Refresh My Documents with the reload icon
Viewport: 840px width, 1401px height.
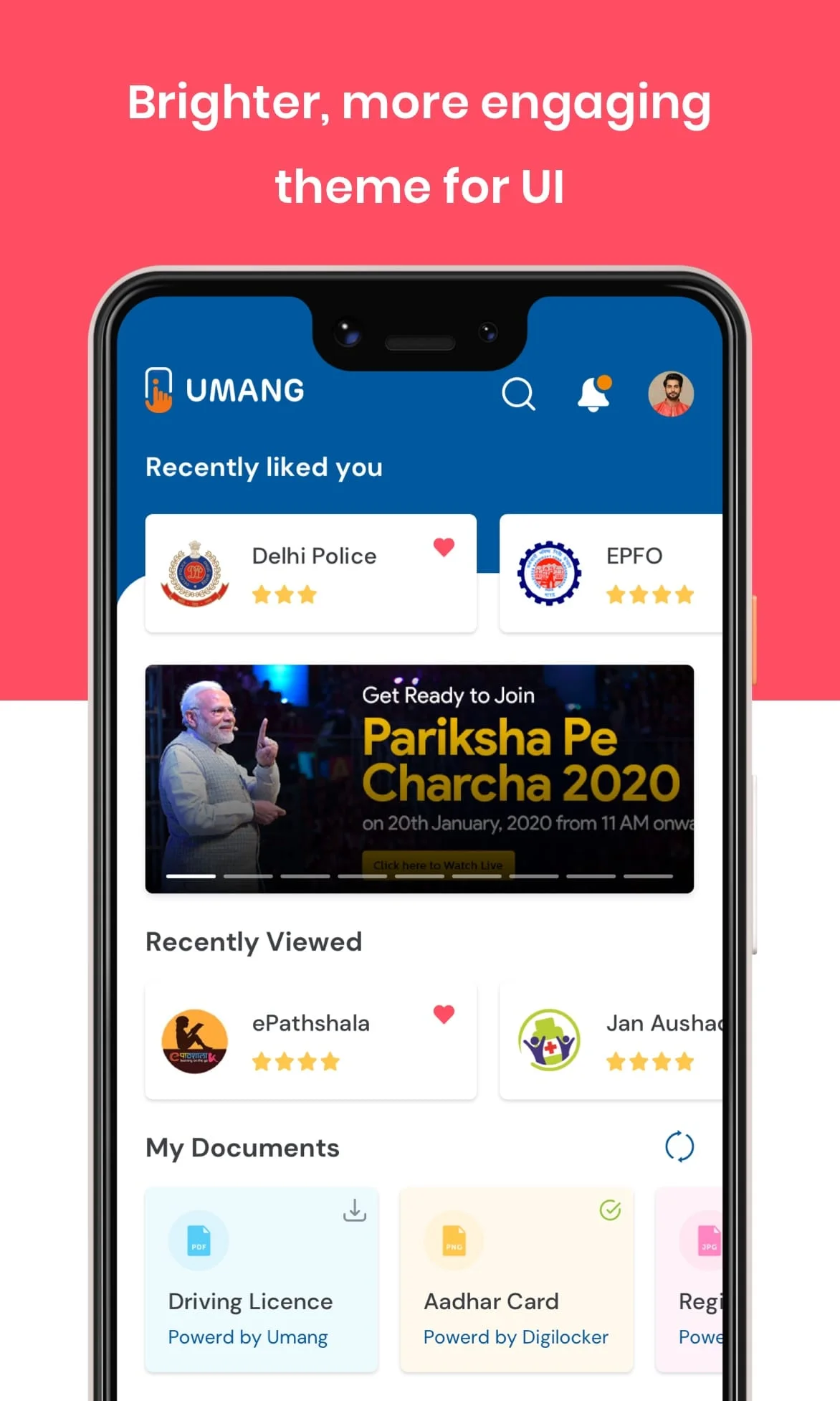679,1146
